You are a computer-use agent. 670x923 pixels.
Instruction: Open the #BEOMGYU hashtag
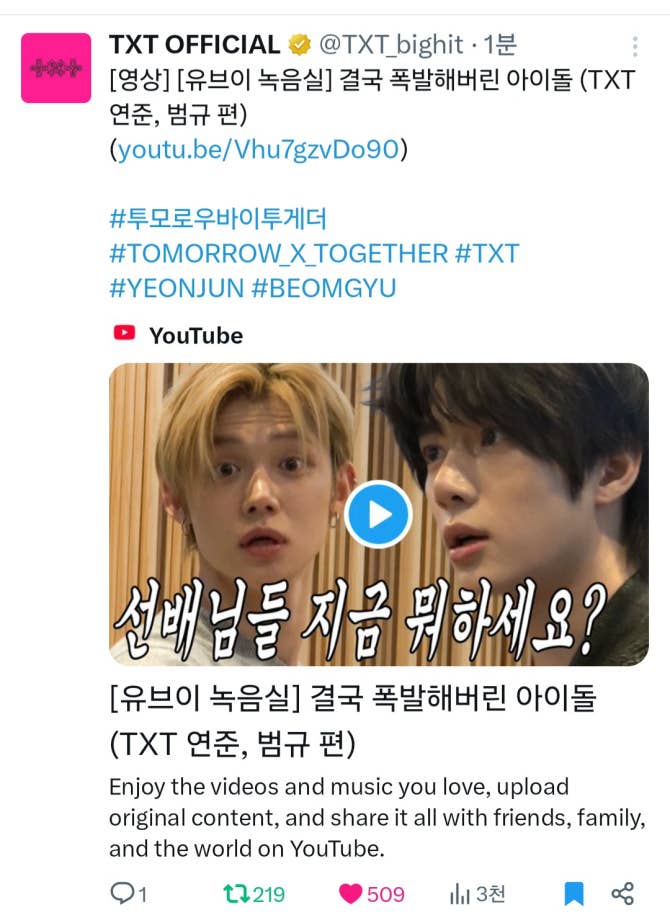pos(324,288)
